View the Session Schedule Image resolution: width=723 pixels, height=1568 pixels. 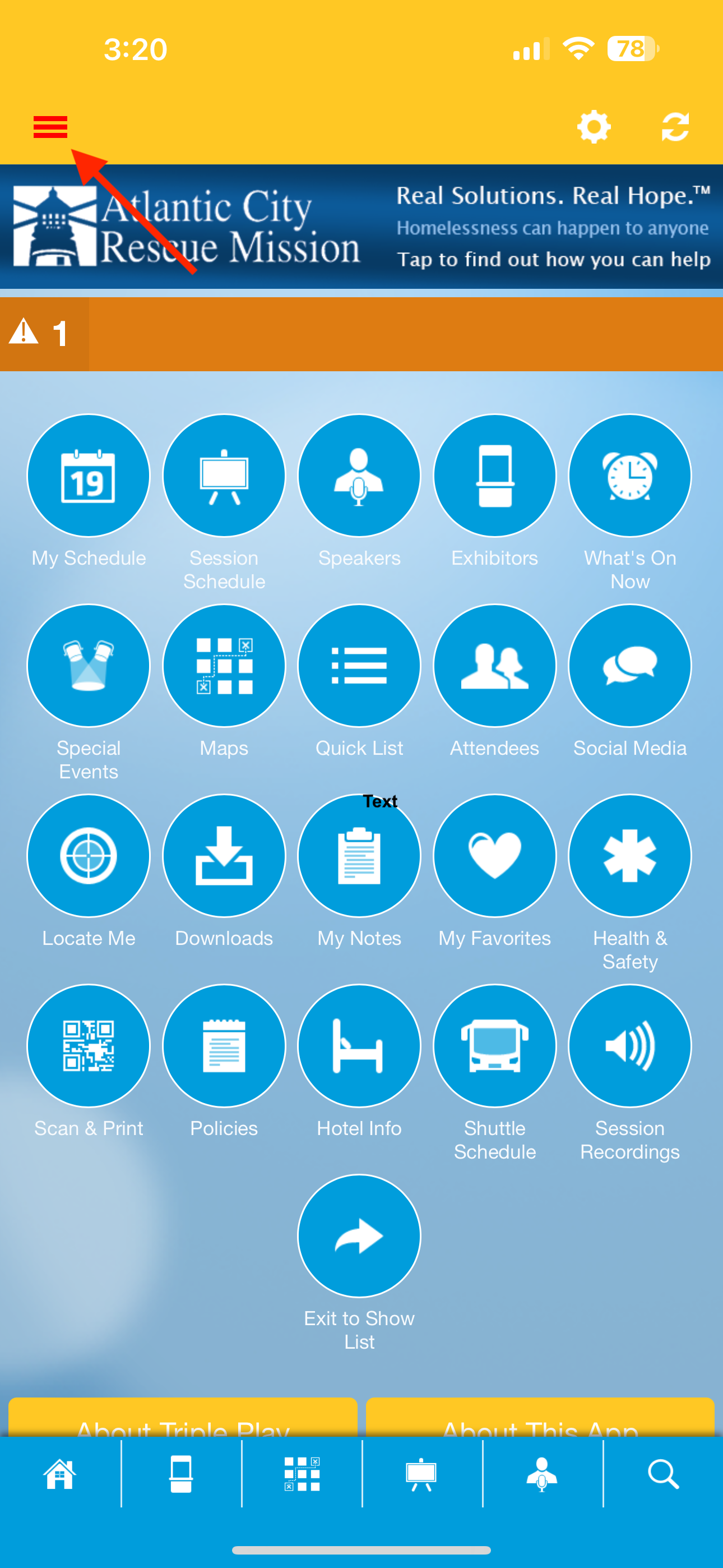coord(224,476)
